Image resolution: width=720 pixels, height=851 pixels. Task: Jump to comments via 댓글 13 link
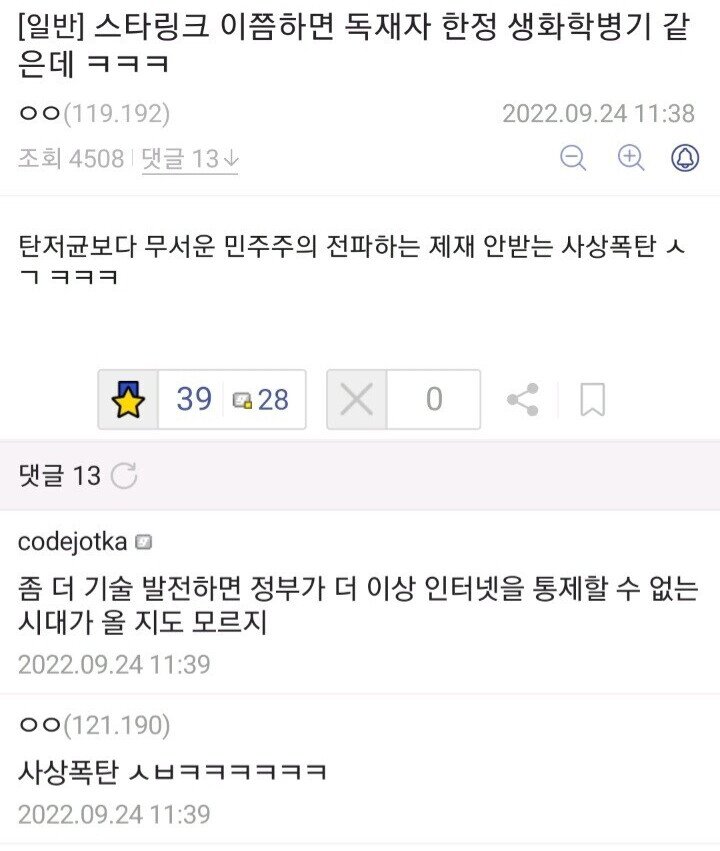190,159
